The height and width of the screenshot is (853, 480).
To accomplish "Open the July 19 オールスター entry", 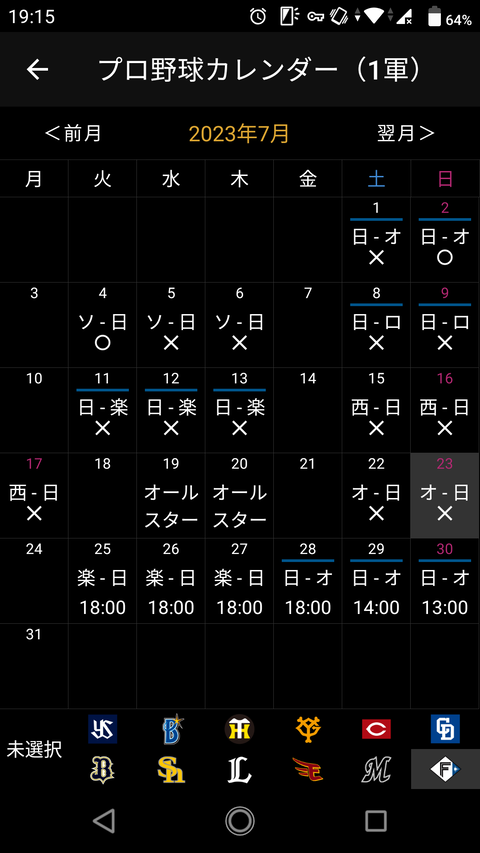I will [171, 496].
